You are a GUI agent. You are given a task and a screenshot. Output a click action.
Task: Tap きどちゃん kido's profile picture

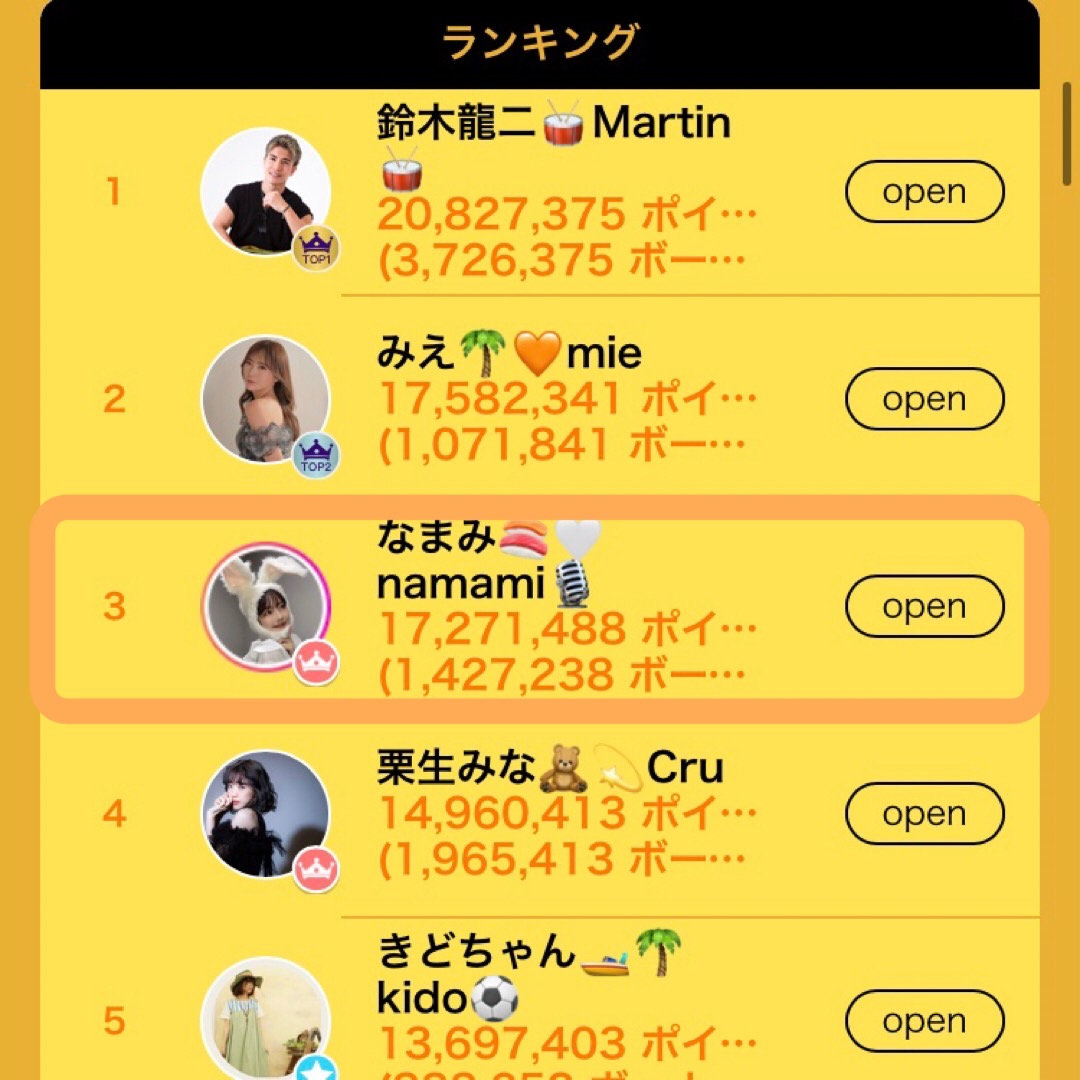pyautogui.click(x=265, y=1020)
